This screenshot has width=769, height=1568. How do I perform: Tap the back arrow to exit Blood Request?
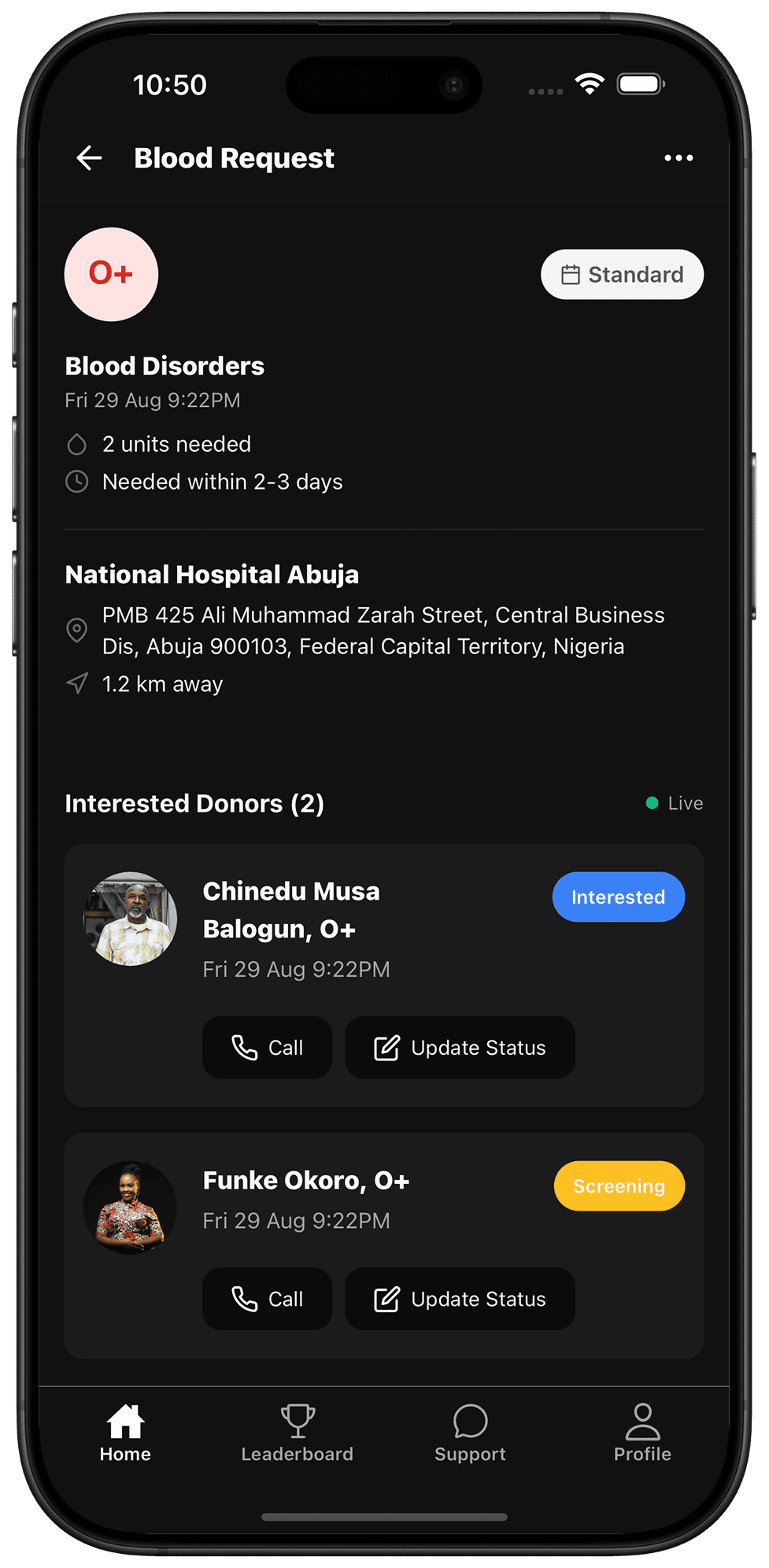point(90,158)
